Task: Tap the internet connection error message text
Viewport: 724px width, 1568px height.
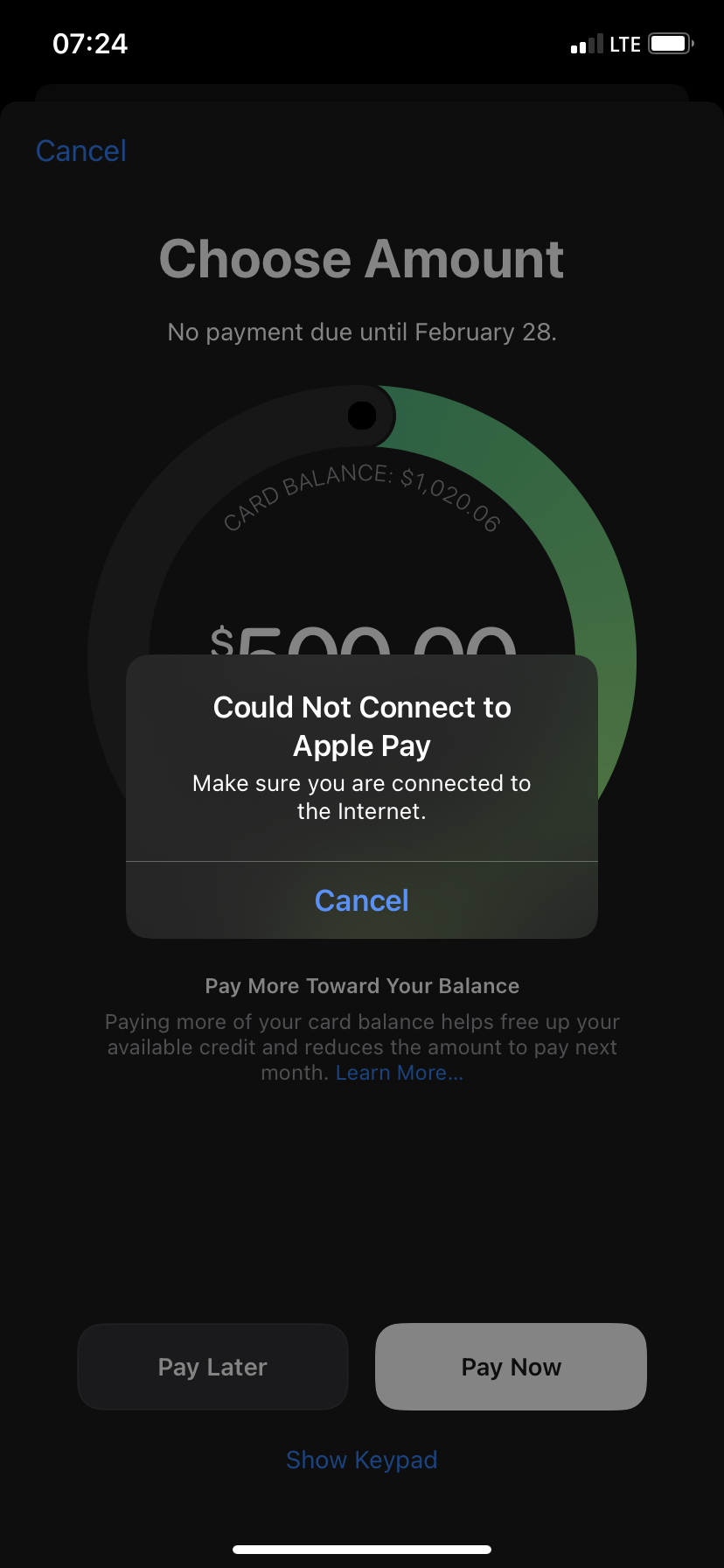Action: [x=361, y=796]
